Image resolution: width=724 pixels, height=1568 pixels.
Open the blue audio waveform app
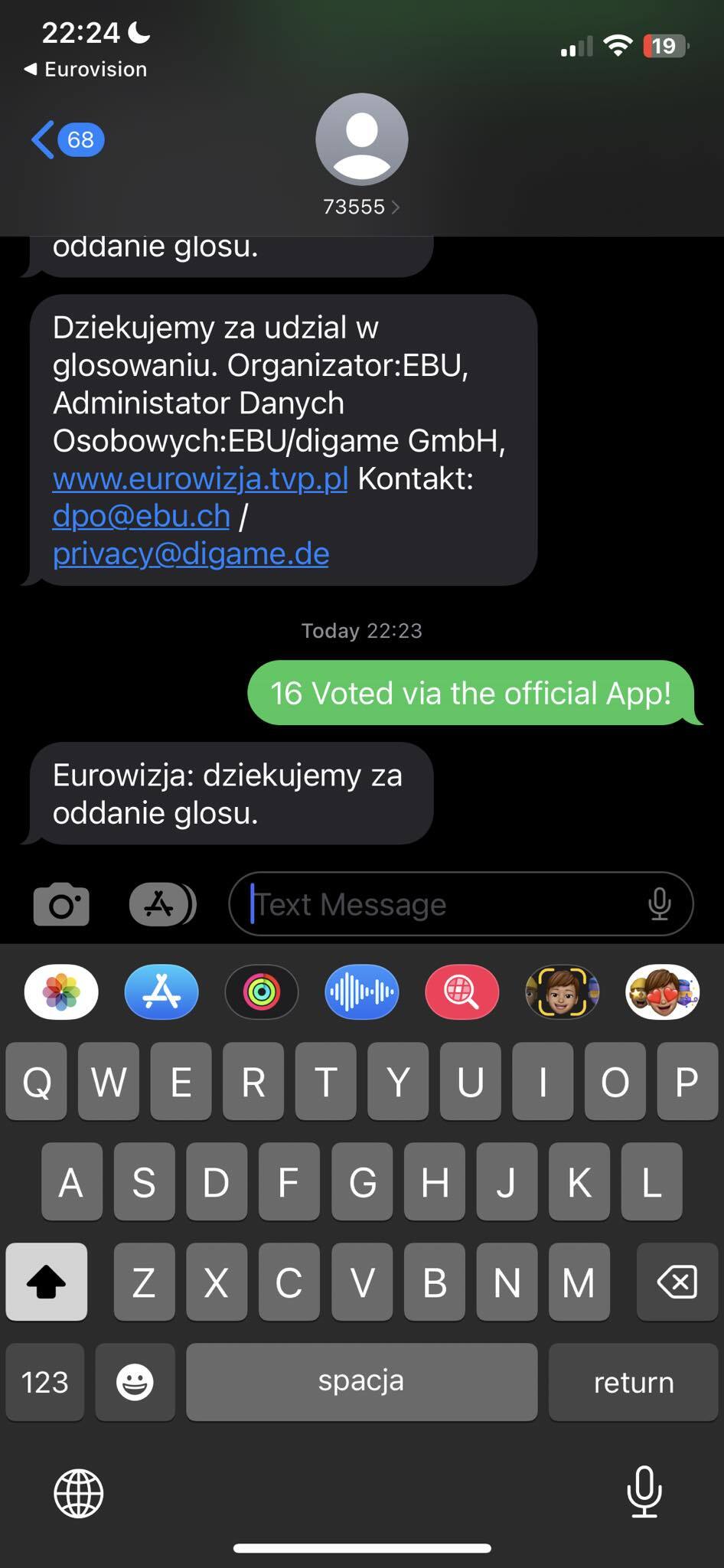pyautogui.click(x=362, y=992)
